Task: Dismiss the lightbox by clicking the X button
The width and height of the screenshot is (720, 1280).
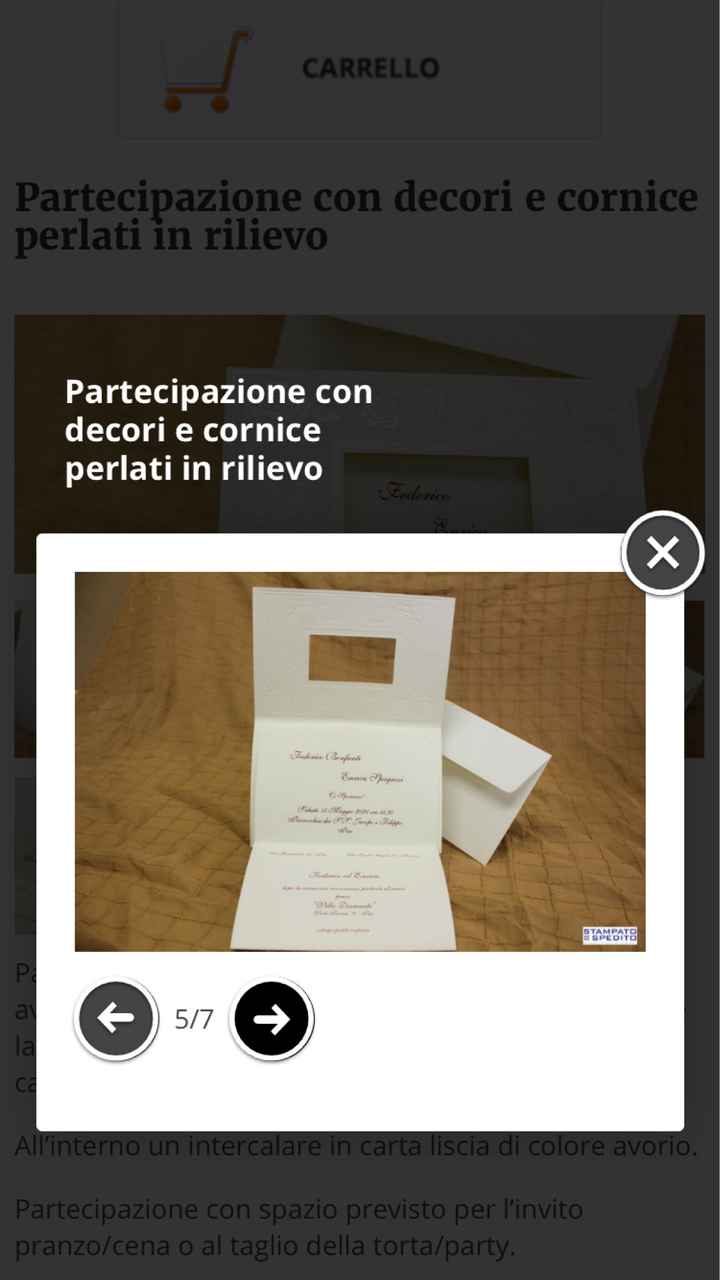Action: pos(662,552)
